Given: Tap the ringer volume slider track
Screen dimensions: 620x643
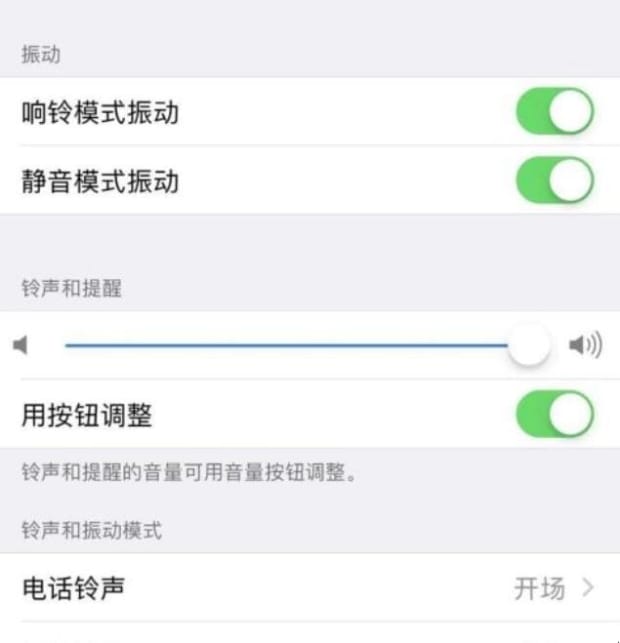Looking at the screenshot, I should [290, 346].
